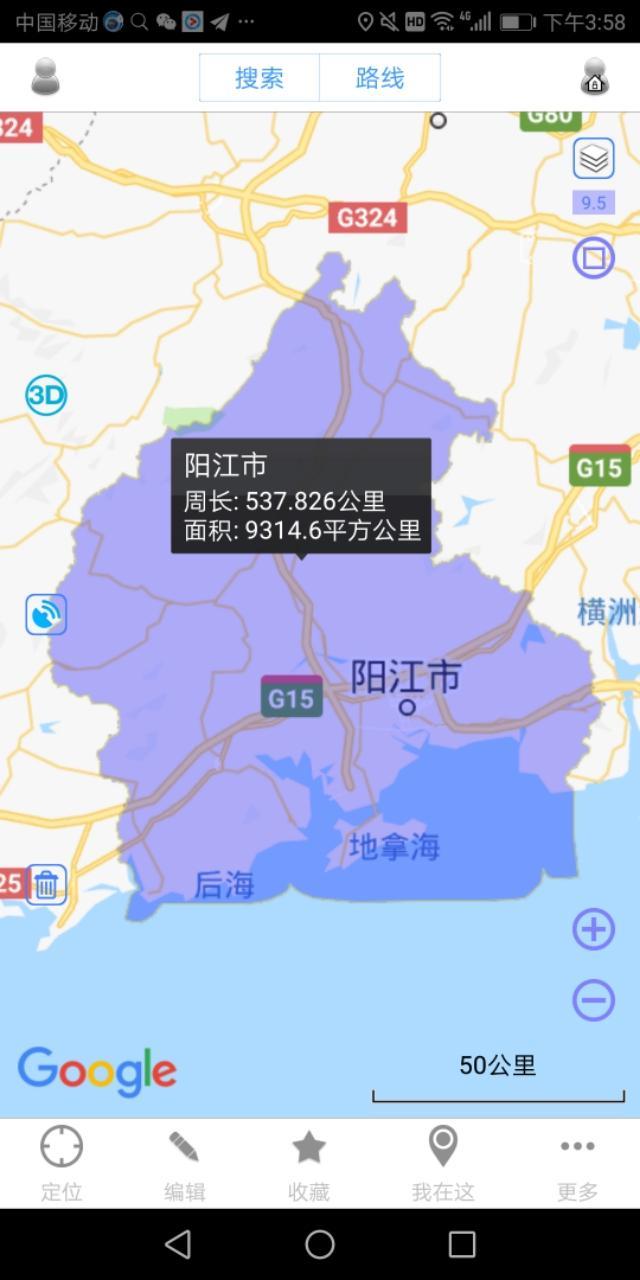Open the satellite tracking icon
This screenshot has height=1280, width=640.
(46, 614)
